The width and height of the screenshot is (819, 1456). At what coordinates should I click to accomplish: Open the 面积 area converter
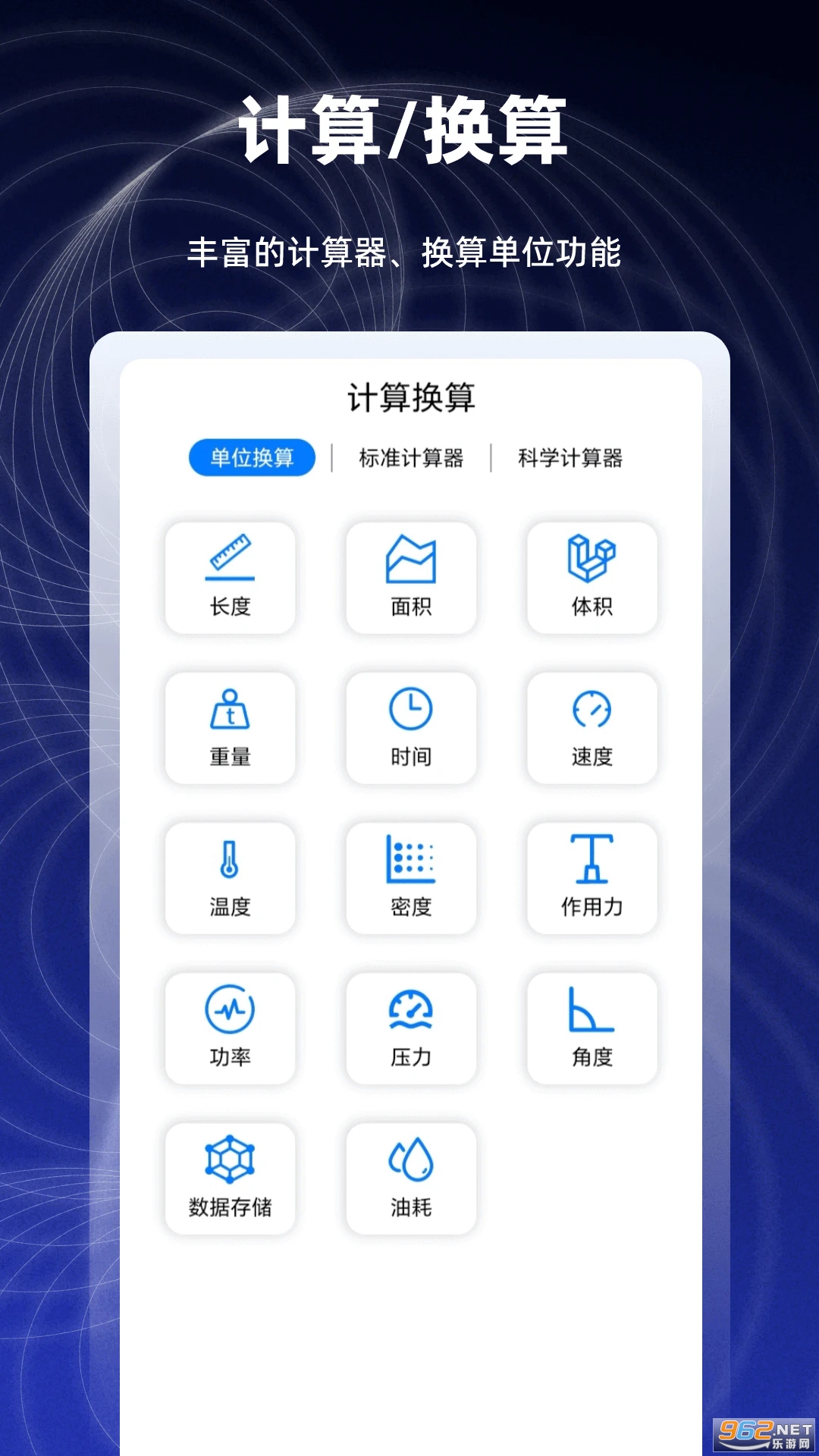coord(410,578)
